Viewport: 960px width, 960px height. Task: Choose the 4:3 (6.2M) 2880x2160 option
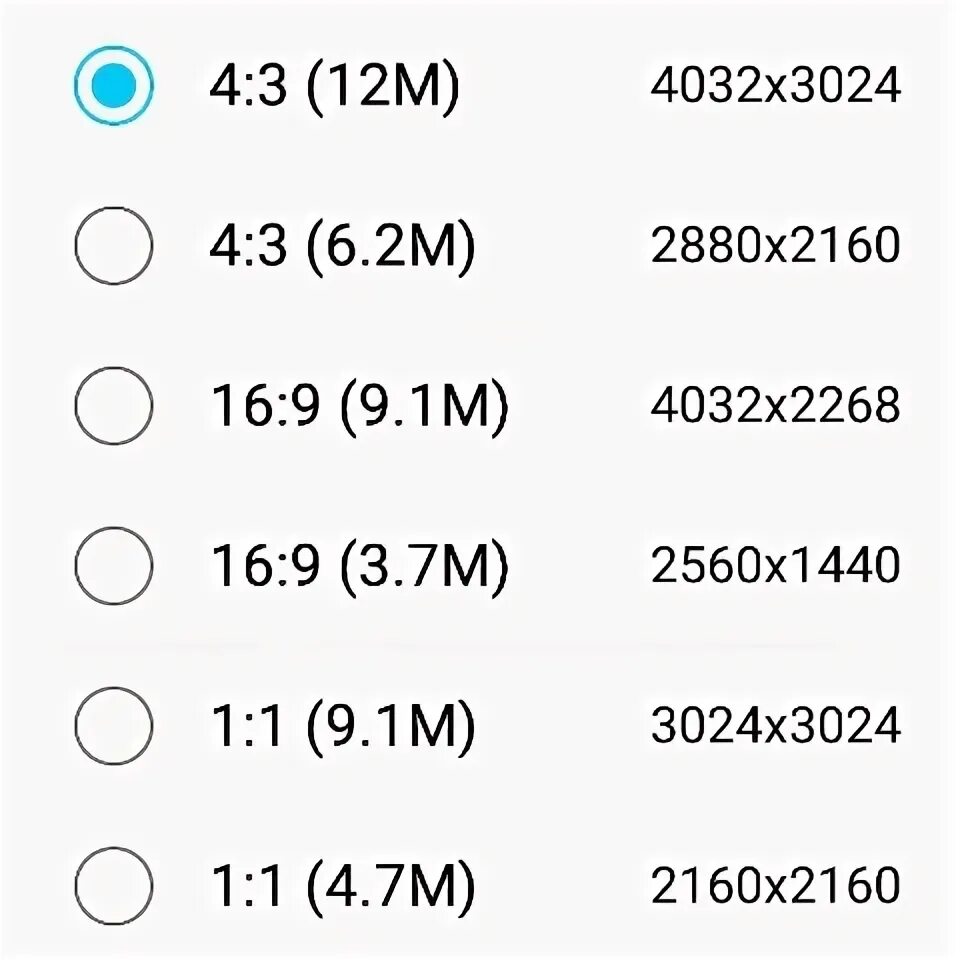pos(114,246)
